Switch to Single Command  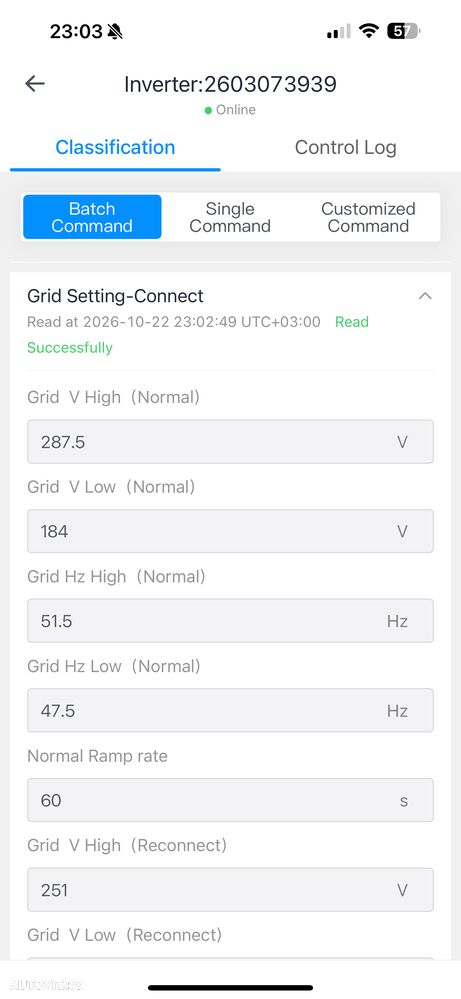(230, 217)
